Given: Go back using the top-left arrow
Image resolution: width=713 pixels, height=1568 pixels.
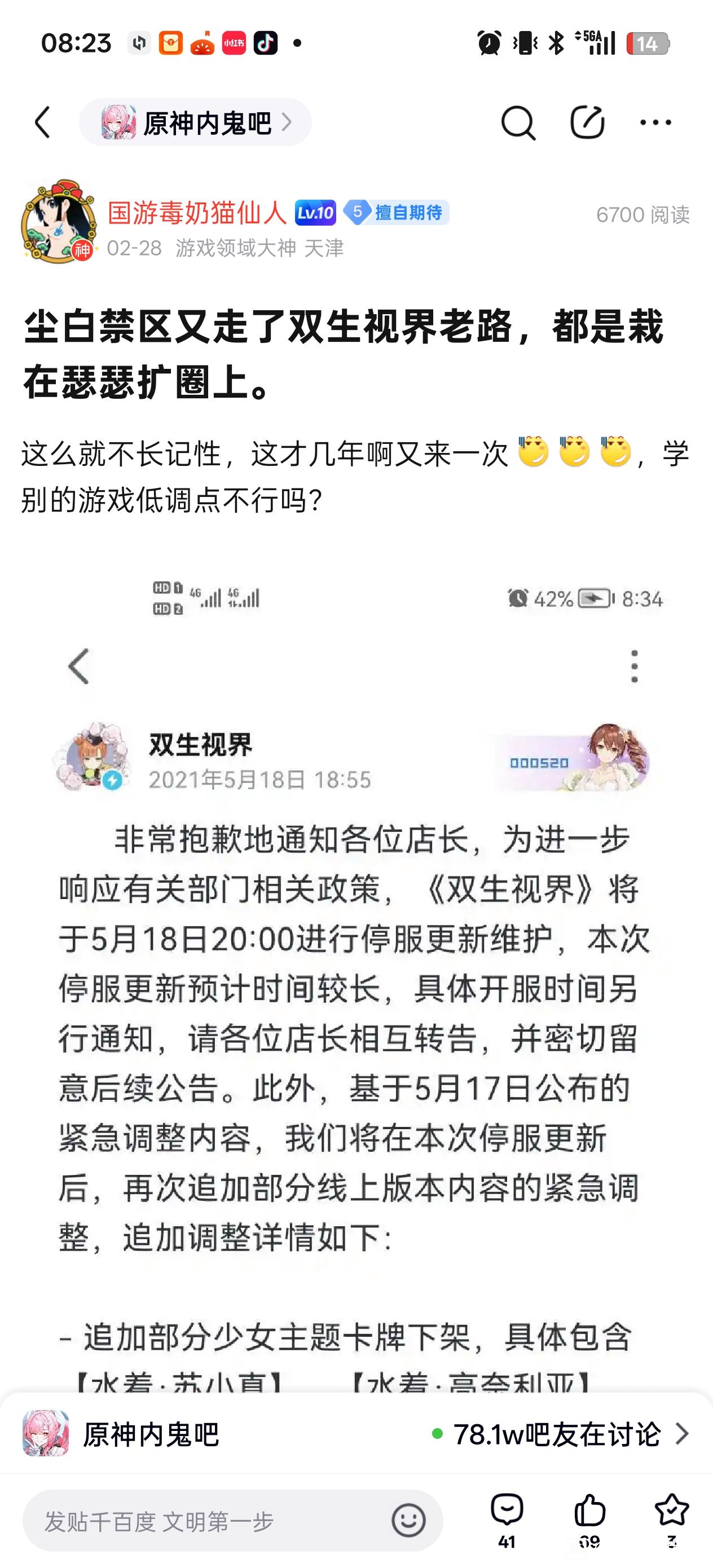Looking at the screenshot, I should point(42,122).
